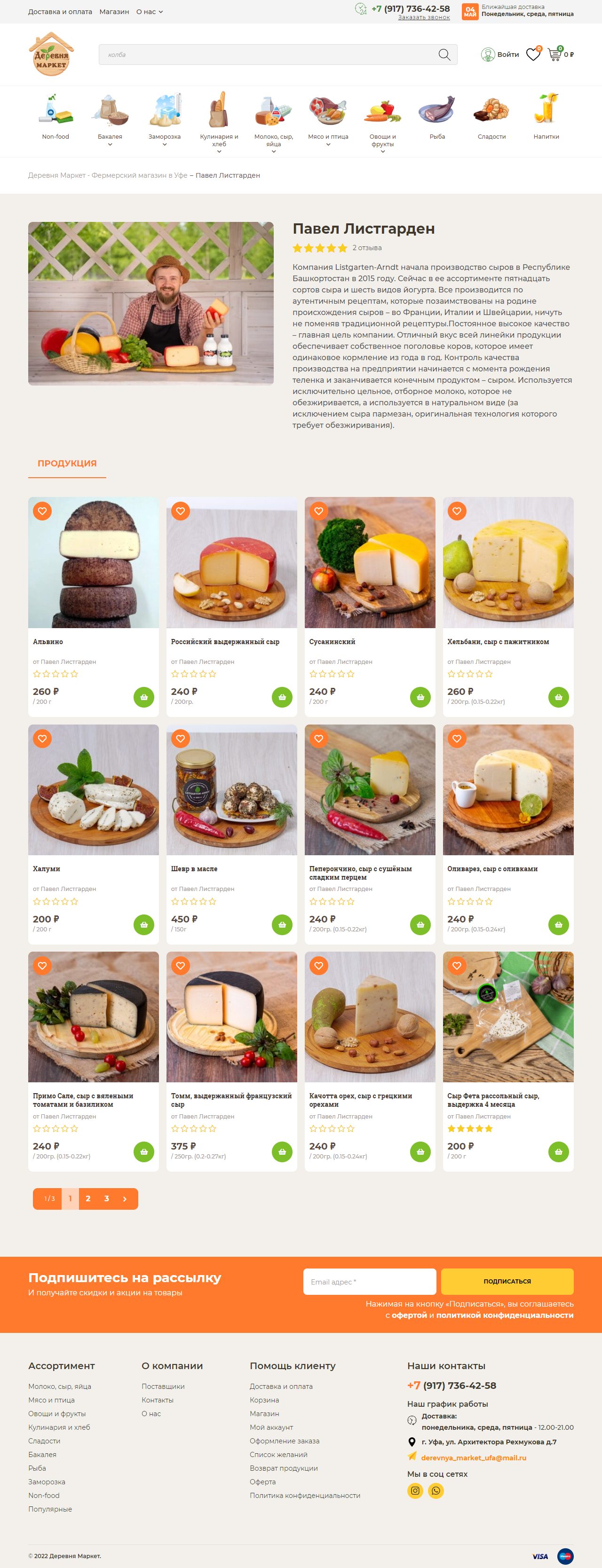602x1568 pixels.
Task: Open Сыр Фета рассольный product card
Action: coord(507,1018)
